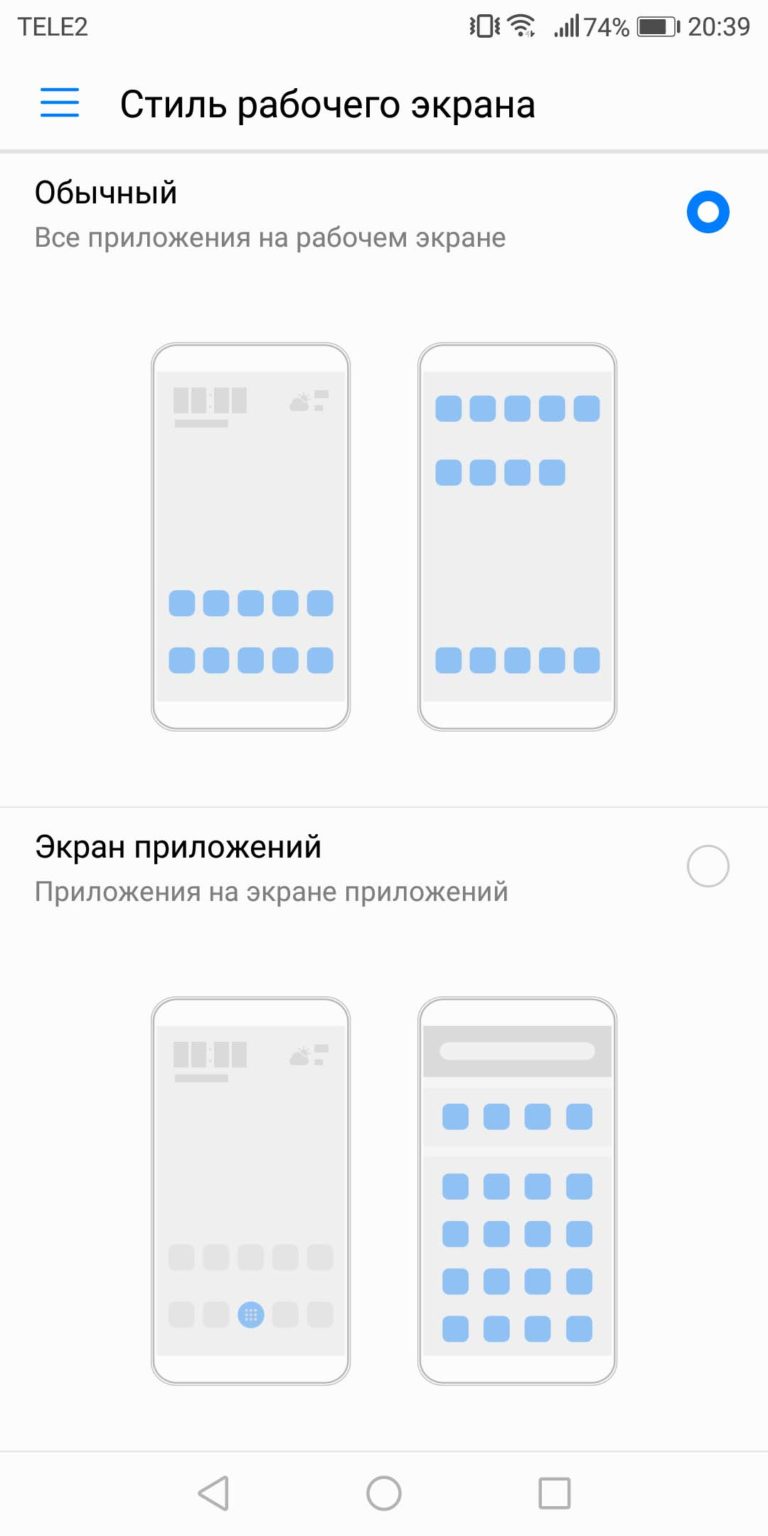Choose the Экран приложений radio option
768x1536 pixels.
[708, 866]
